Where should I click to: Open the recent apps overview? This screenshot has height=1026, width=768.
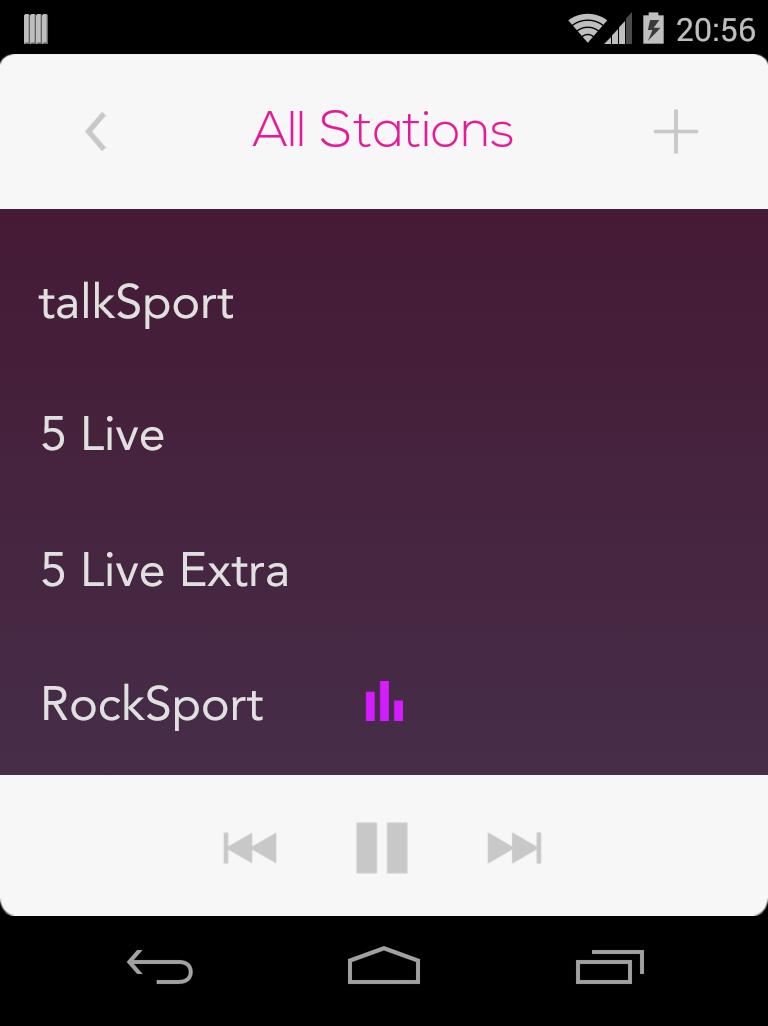point(610,966)
